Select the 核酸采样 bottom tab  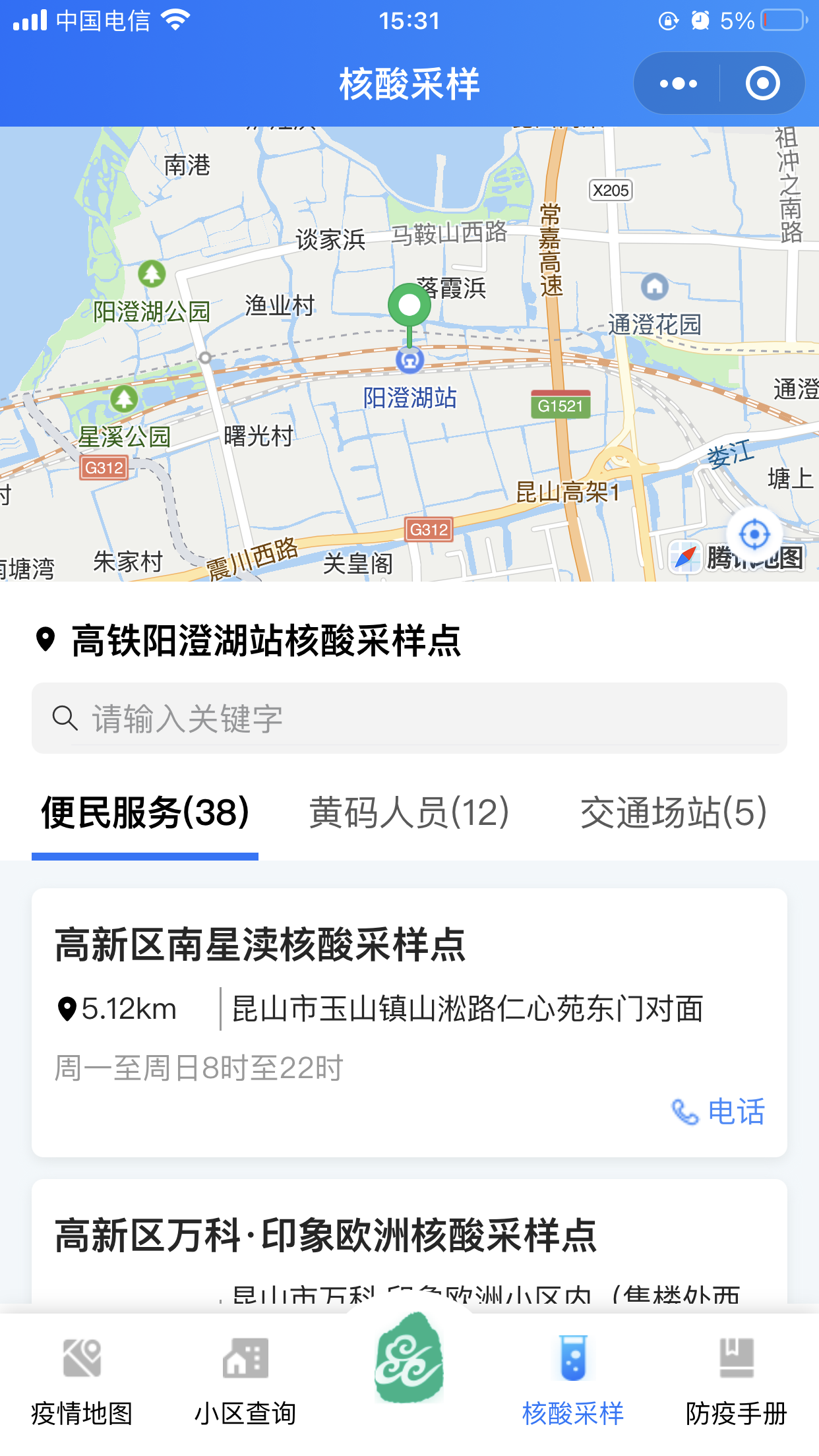[573, 1381]
